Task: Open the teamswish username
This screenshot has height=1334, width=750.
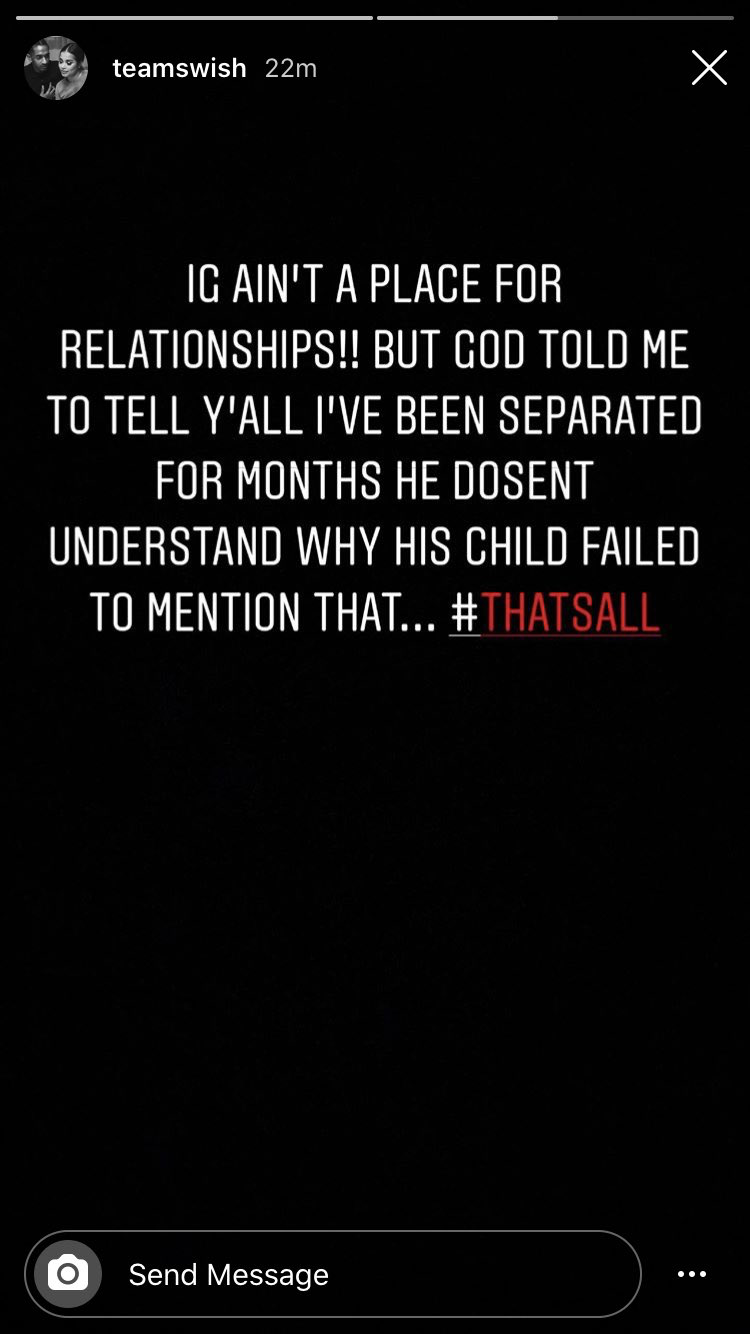Action: pyautogui.click(x=179, y=68)
